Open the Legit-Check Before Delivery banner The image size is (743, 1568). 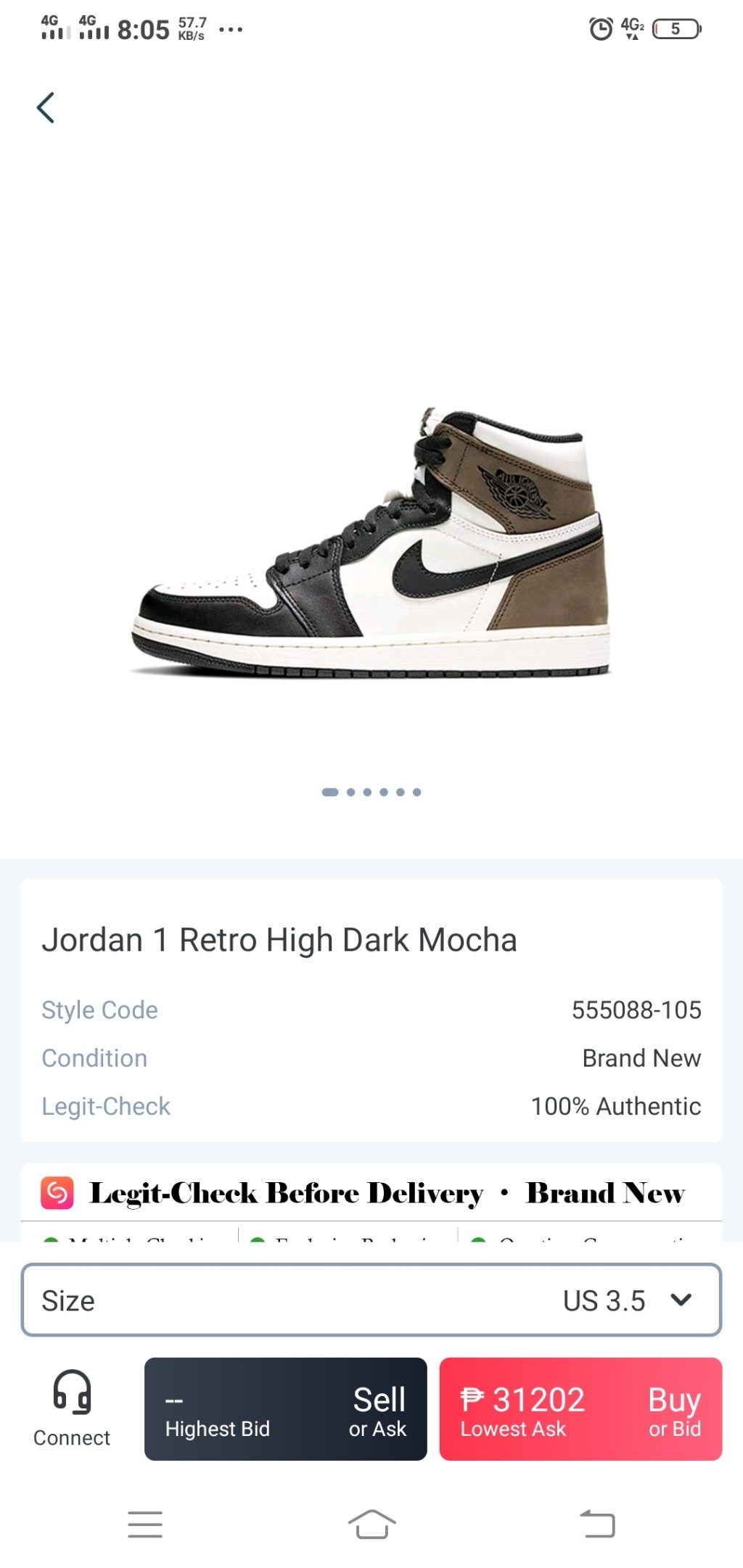371,1193
